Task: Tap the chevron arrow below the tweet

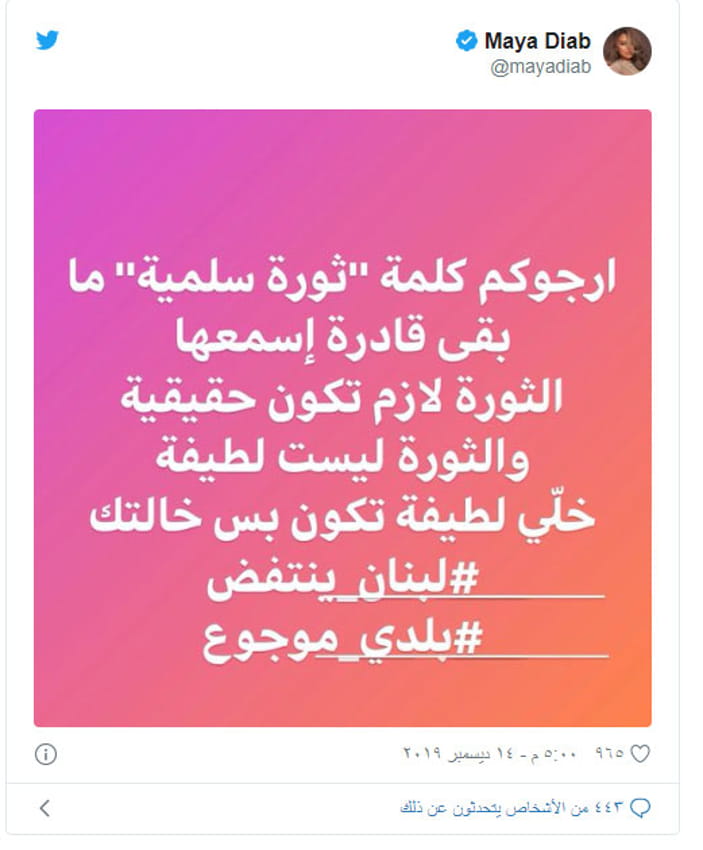Action: tap(45, 807)
